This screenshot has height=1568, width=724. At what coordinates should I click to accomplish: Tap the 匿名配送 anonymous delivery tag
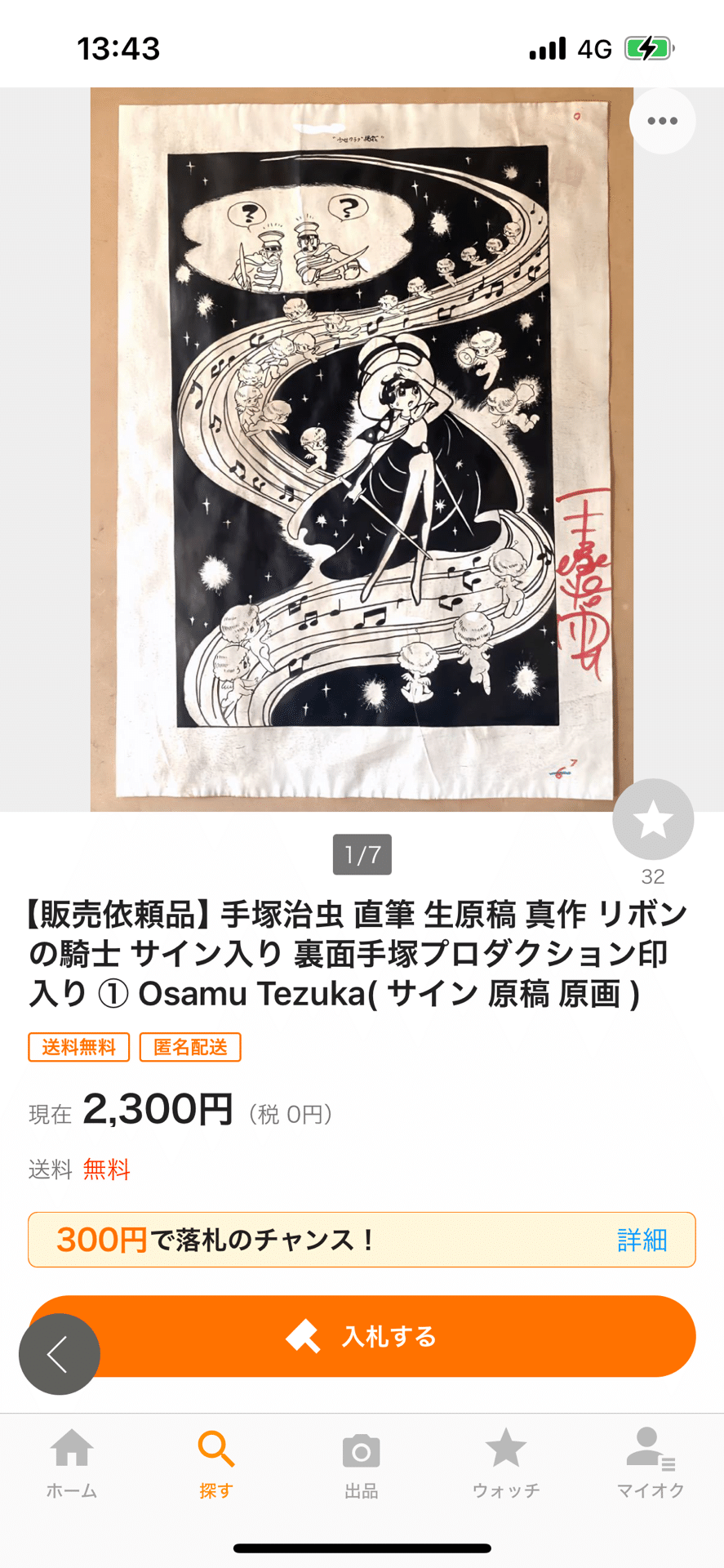coord(190,1047)
